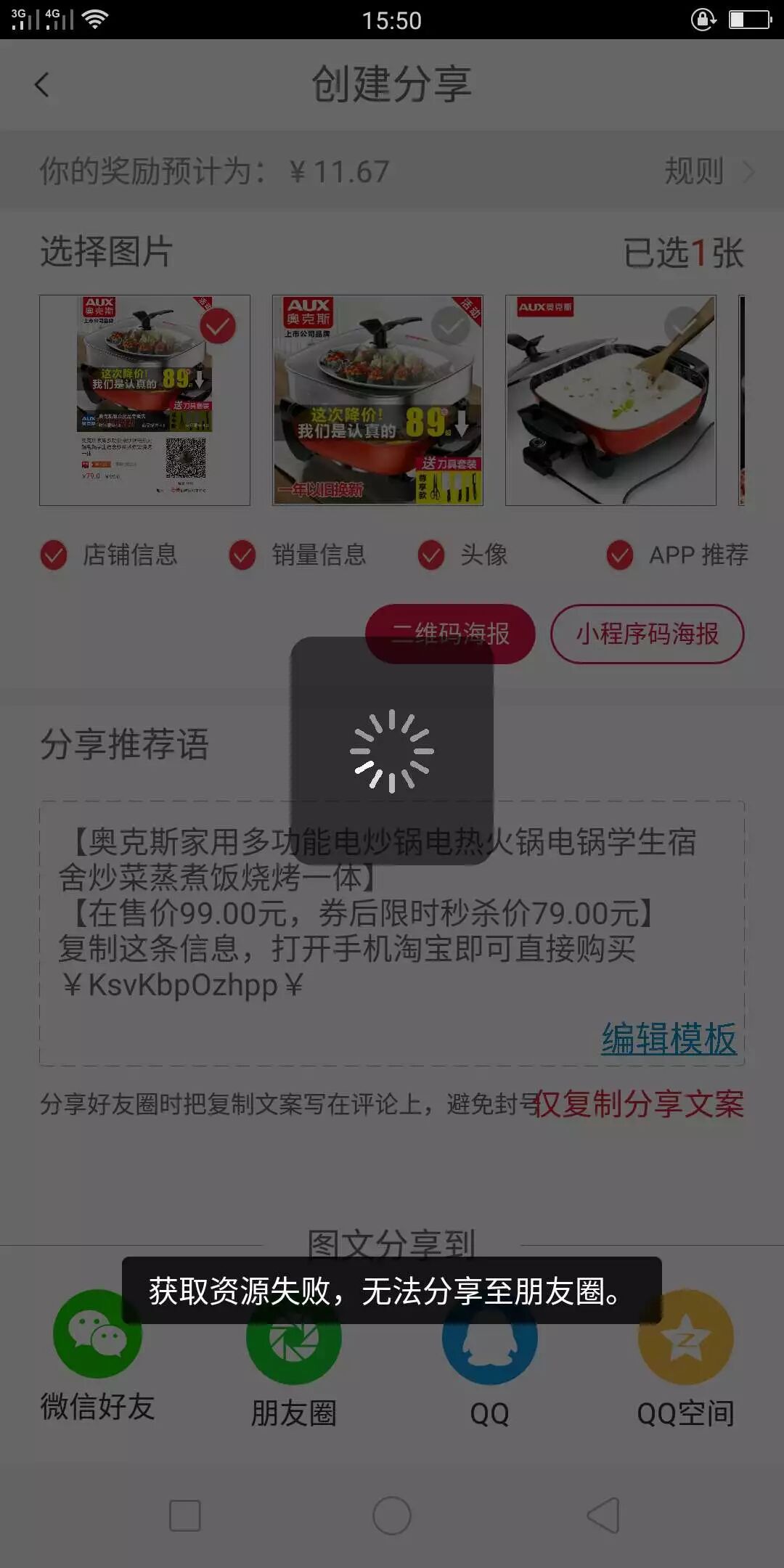The width and height of the screenshot is (784, 1568).
Task: Select the third image of the electric pot
Action: (611, 400)
